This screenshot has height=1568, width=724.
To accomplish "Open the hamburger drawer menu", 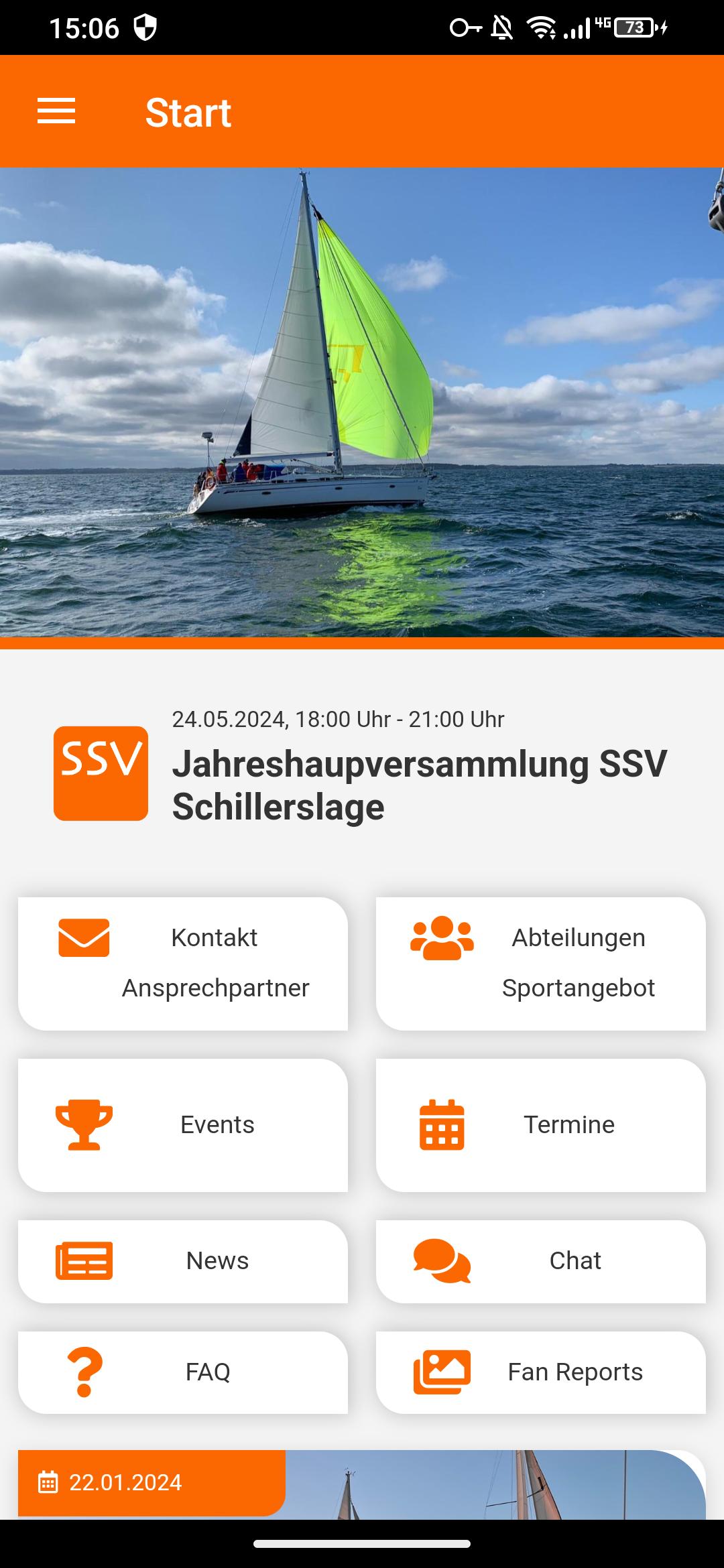I will (56, 111).
